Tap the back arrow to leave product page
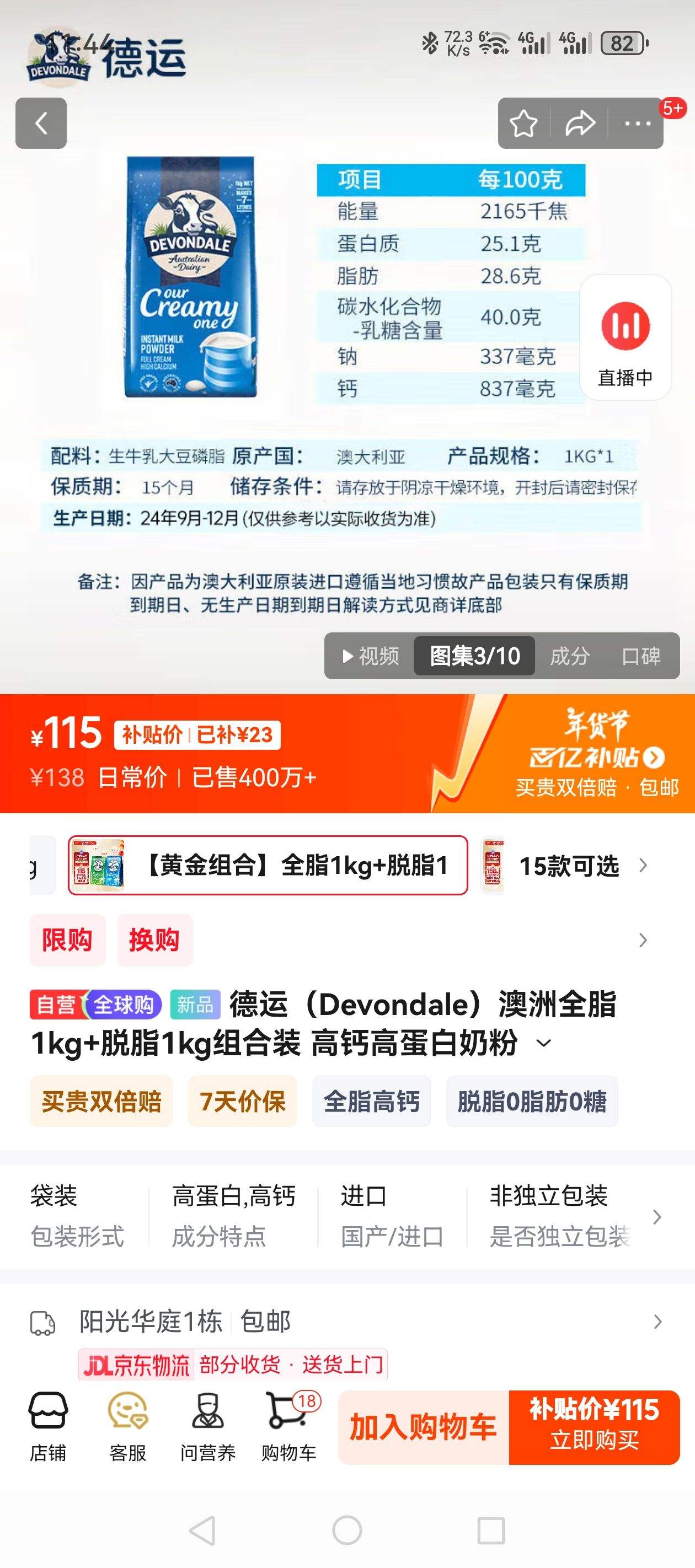The image size is (695, 1568). (x=41, y=123)
